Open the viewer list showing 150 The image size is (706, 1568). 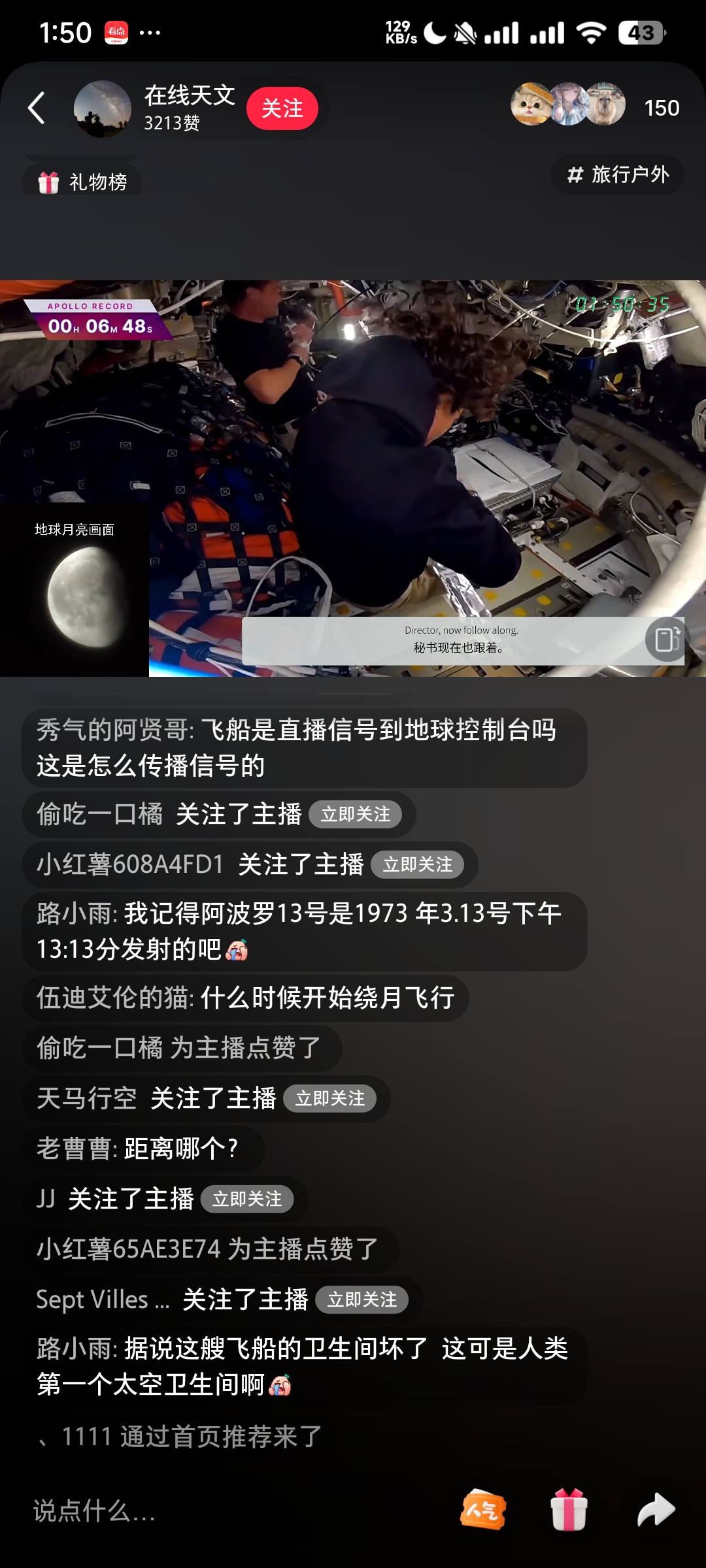click(x=661, y=108)
